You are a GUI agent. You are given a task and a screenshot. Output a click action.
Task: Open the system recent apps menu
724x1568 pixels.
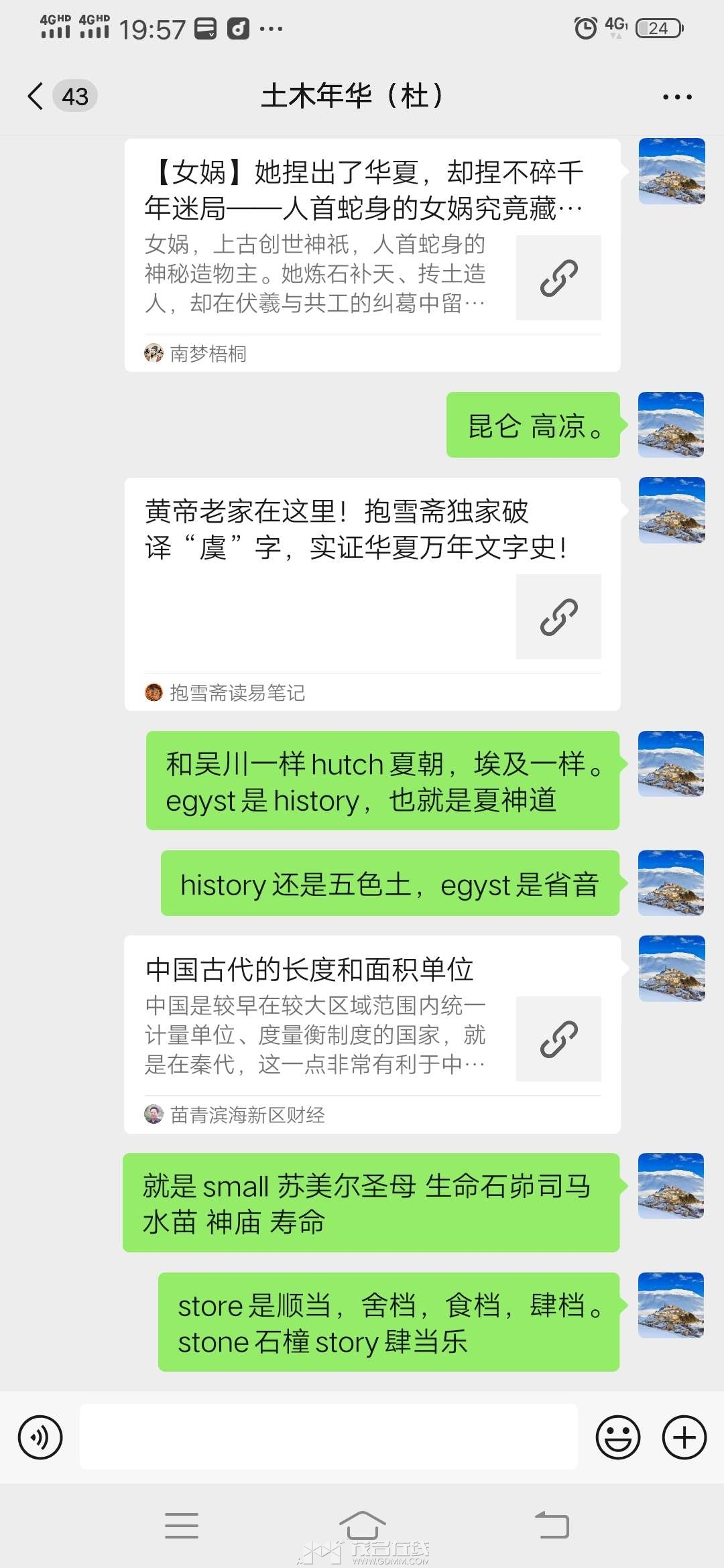(x=182, y=1526)
